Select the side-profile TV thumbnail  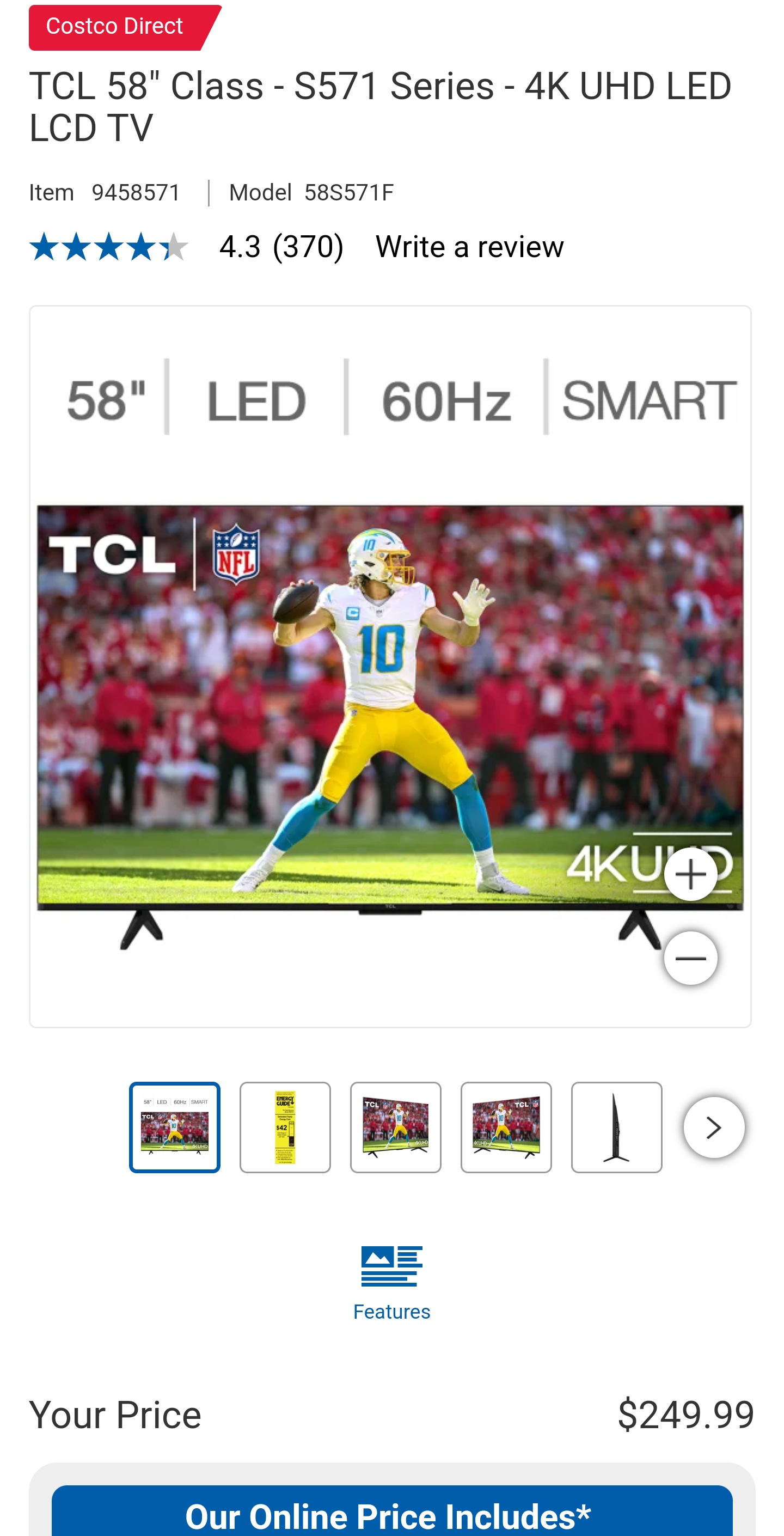616,1127
